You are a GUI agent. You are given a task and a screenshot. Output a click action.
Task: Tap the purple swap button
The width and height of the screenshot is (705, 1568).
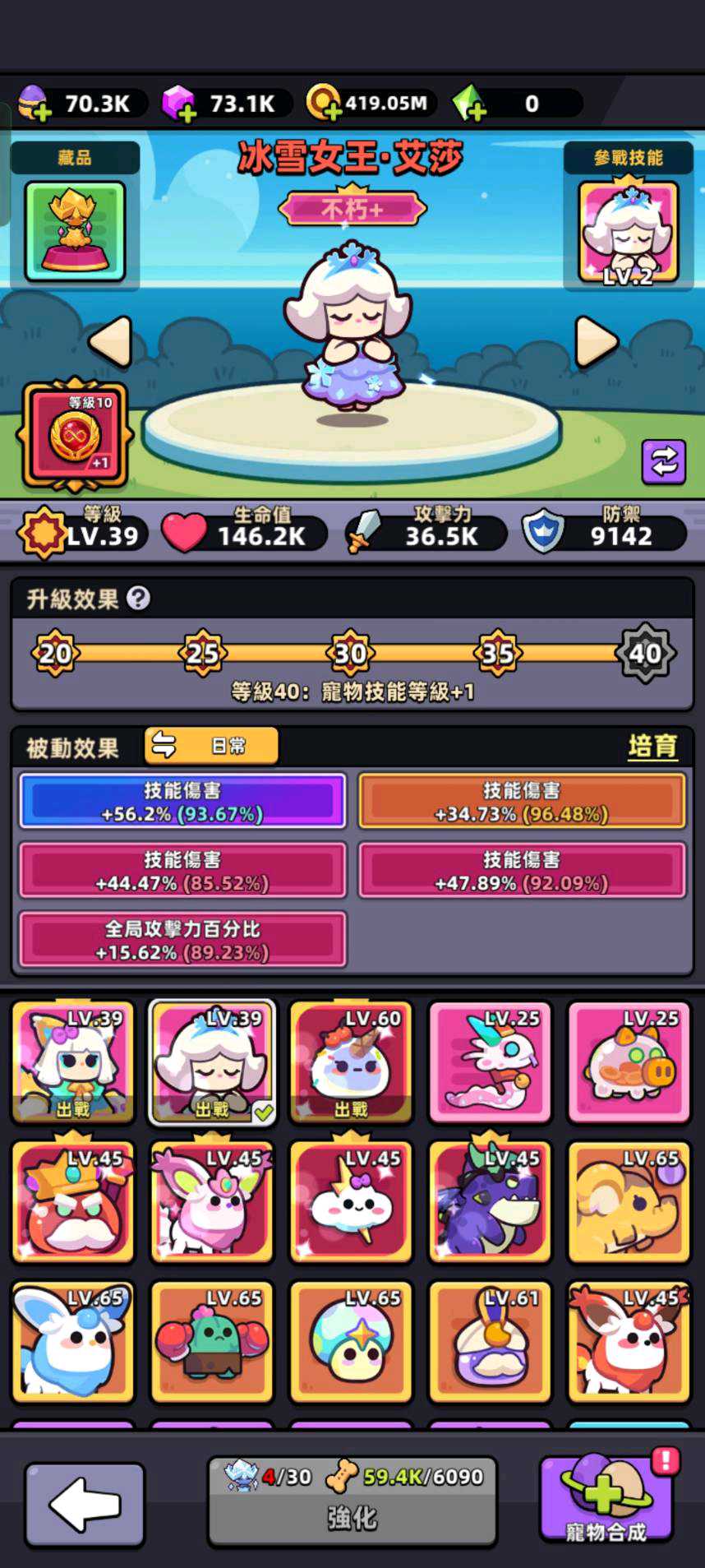(x=663, y=461)
